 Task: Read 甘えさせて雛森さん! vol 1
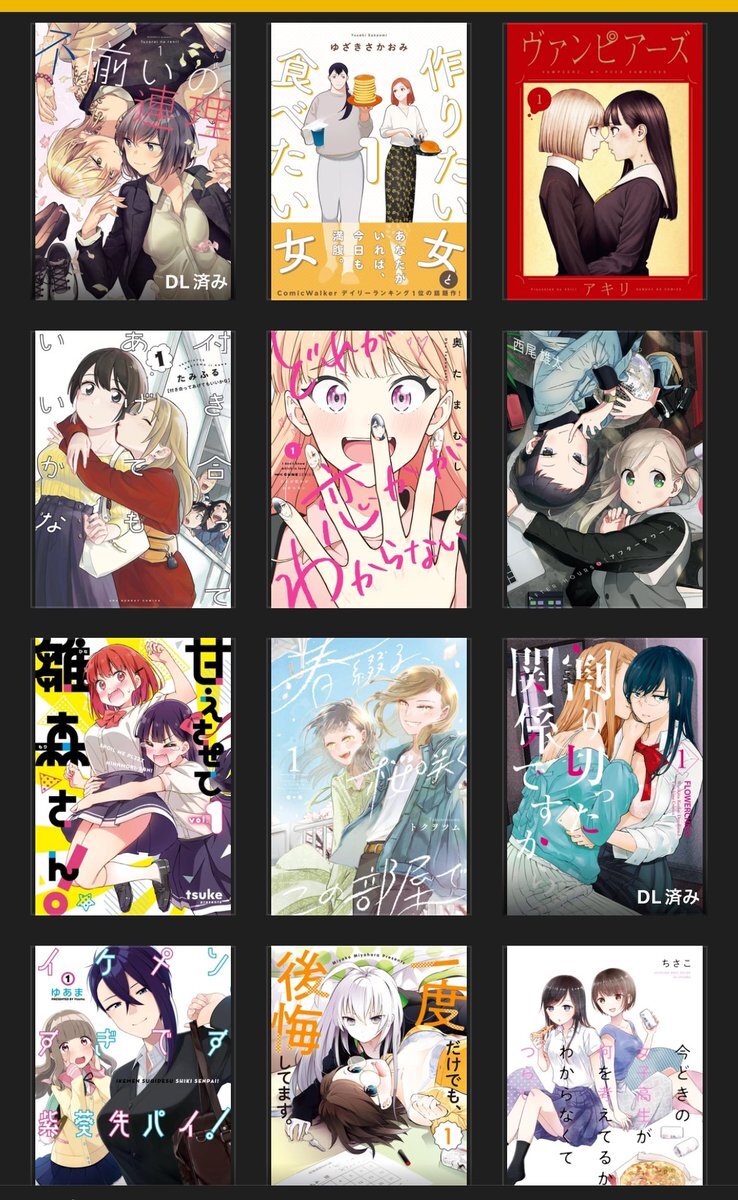point(133,776)
